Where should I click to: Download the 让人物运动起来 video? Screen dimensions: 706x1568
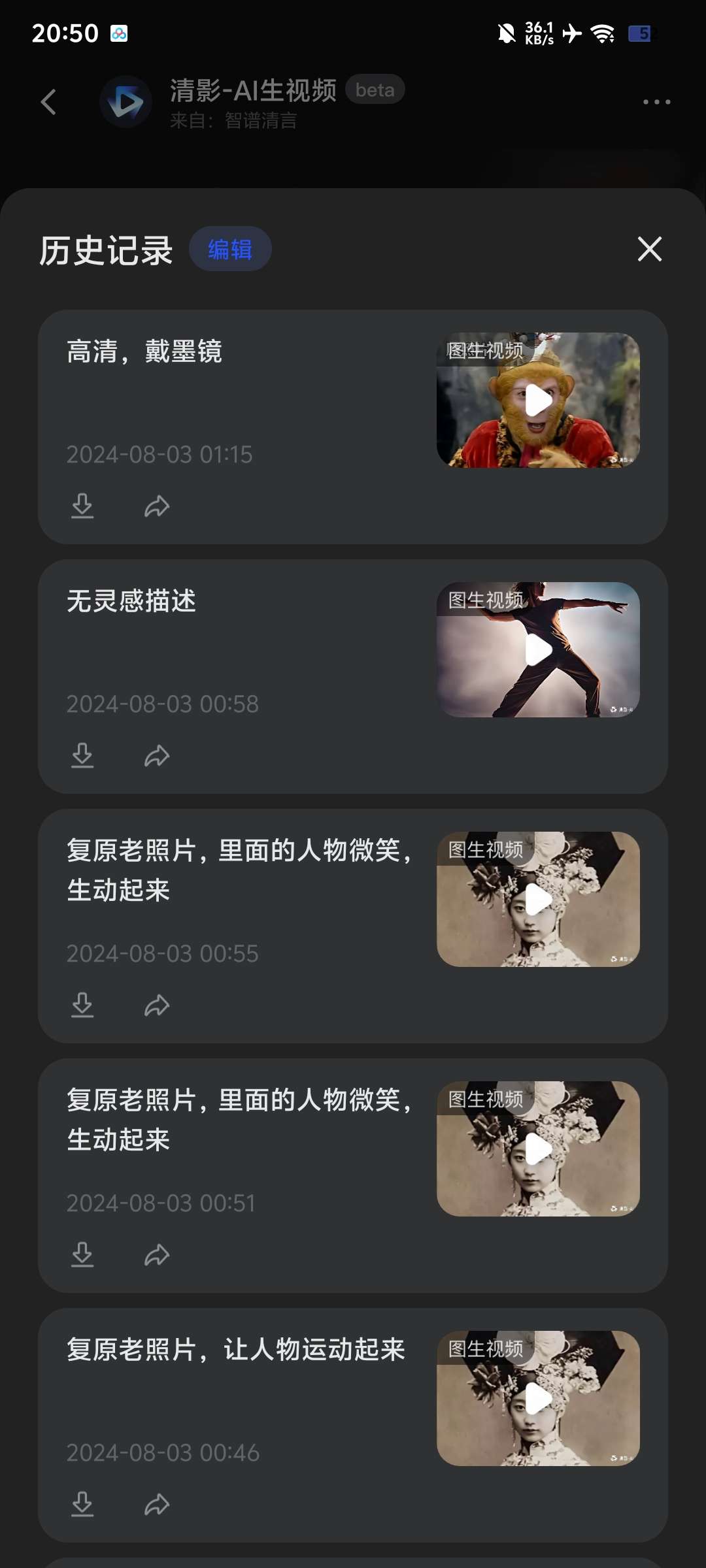tap(82, 1505)
